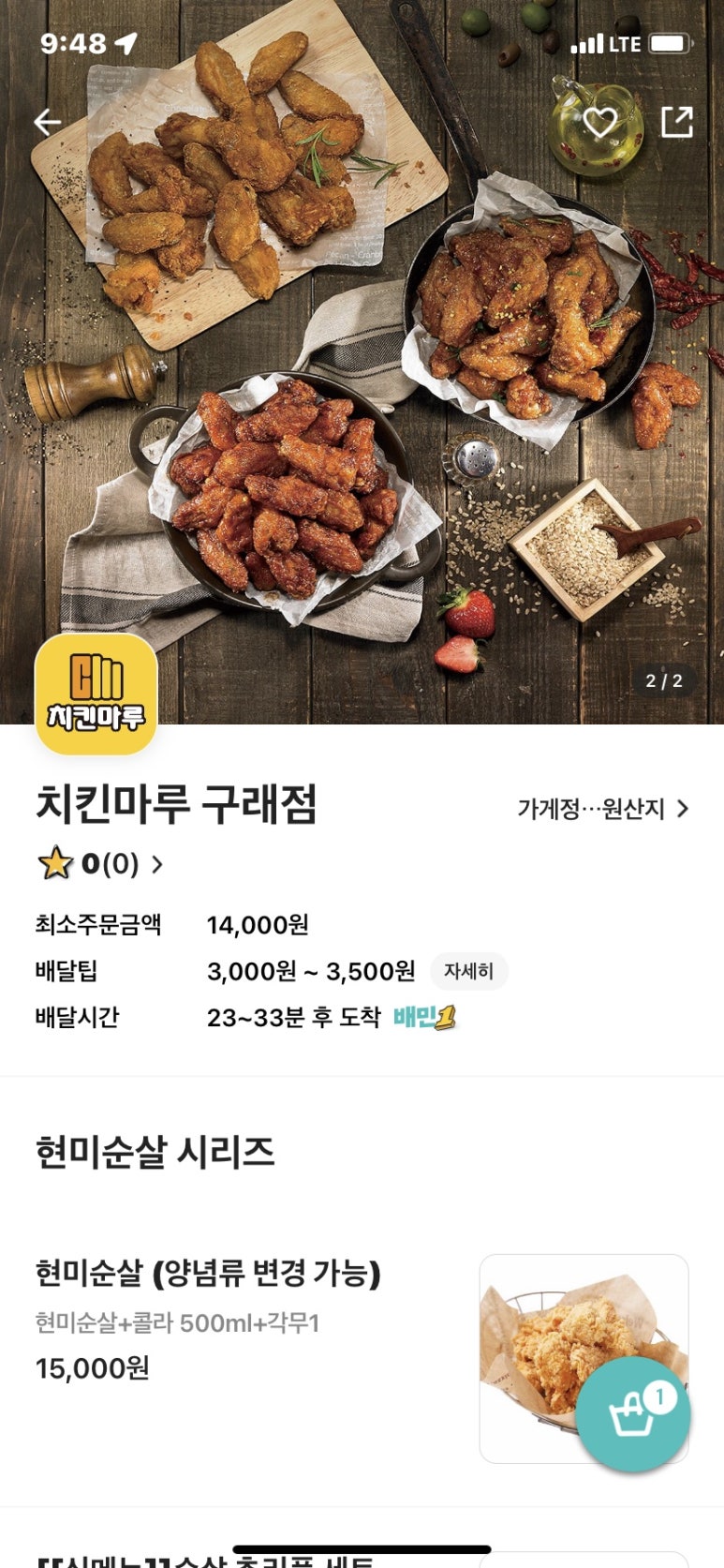
Task: Open the star rating reviews
Action: 100,863
